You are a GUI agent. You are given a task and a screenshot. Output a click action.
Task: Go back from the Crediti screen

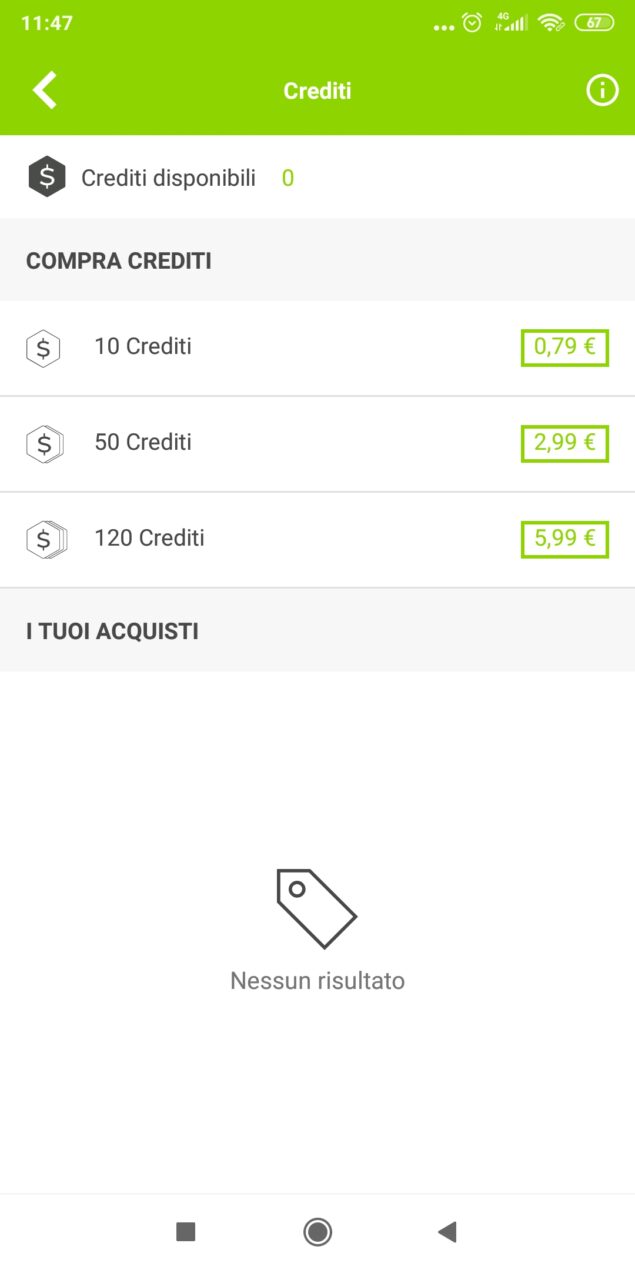point(45,91)
